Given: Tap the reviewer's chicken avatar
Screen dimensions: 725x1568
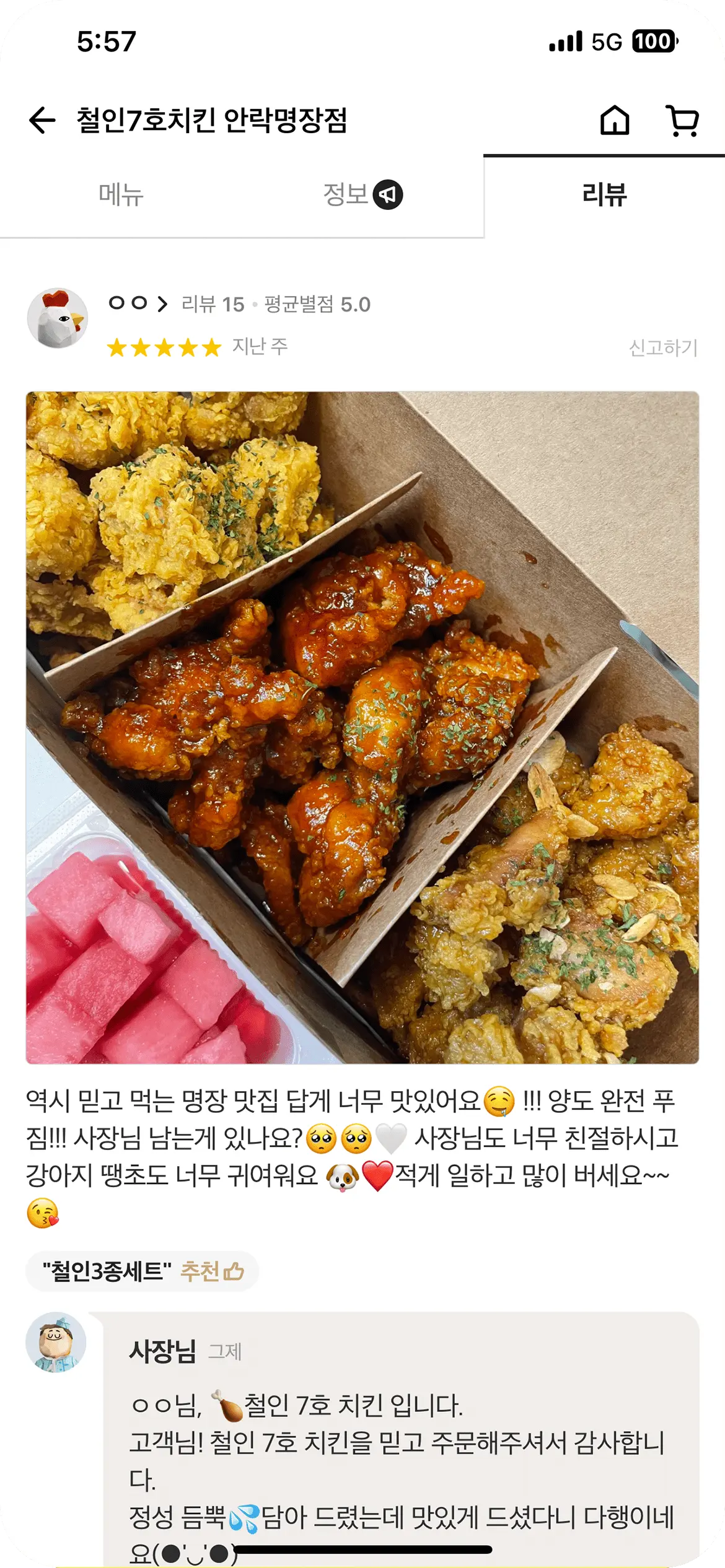Looking at the screenshot, I should click(x=58, y=318).
